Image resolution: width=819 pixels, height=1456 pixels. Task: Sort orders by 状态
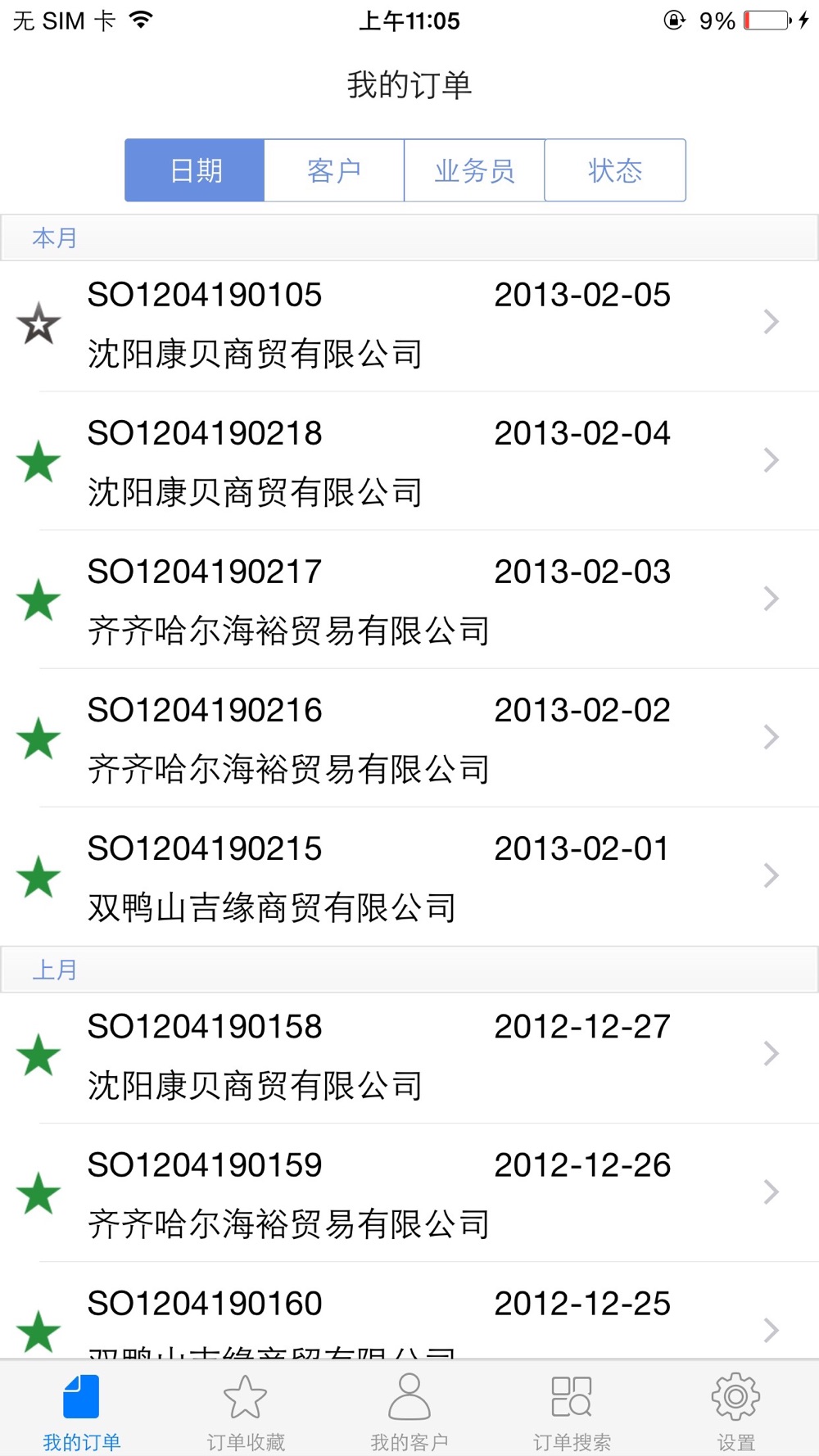(615, 170)
